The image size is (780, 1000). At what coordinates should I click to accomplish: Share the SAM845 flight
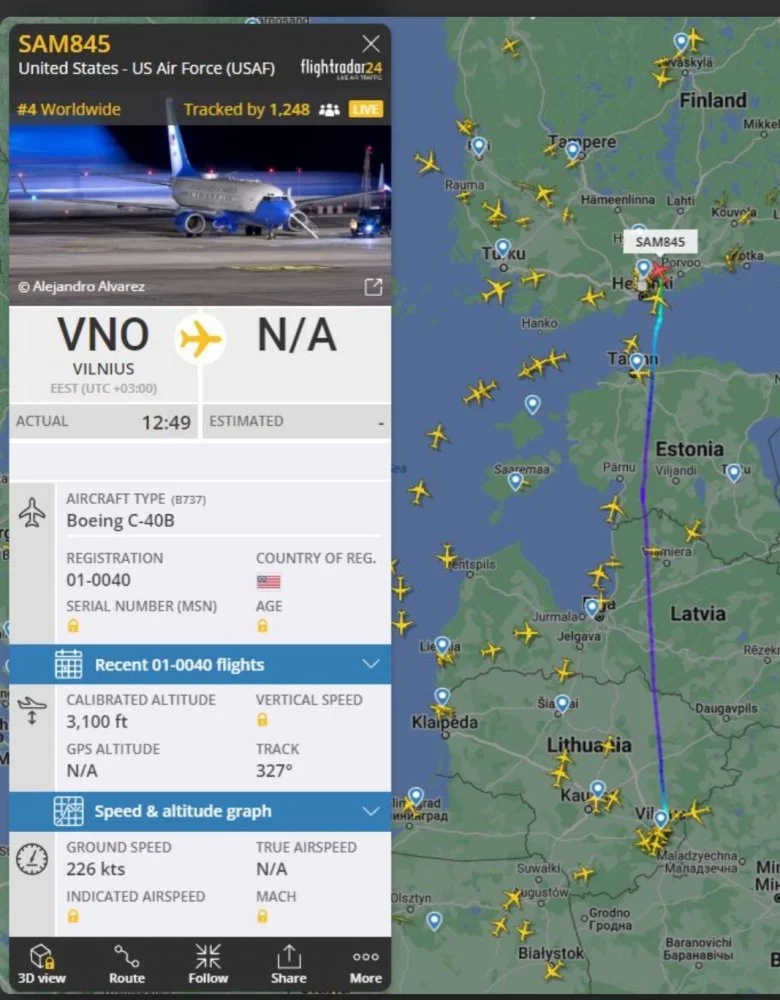[288, 963]
